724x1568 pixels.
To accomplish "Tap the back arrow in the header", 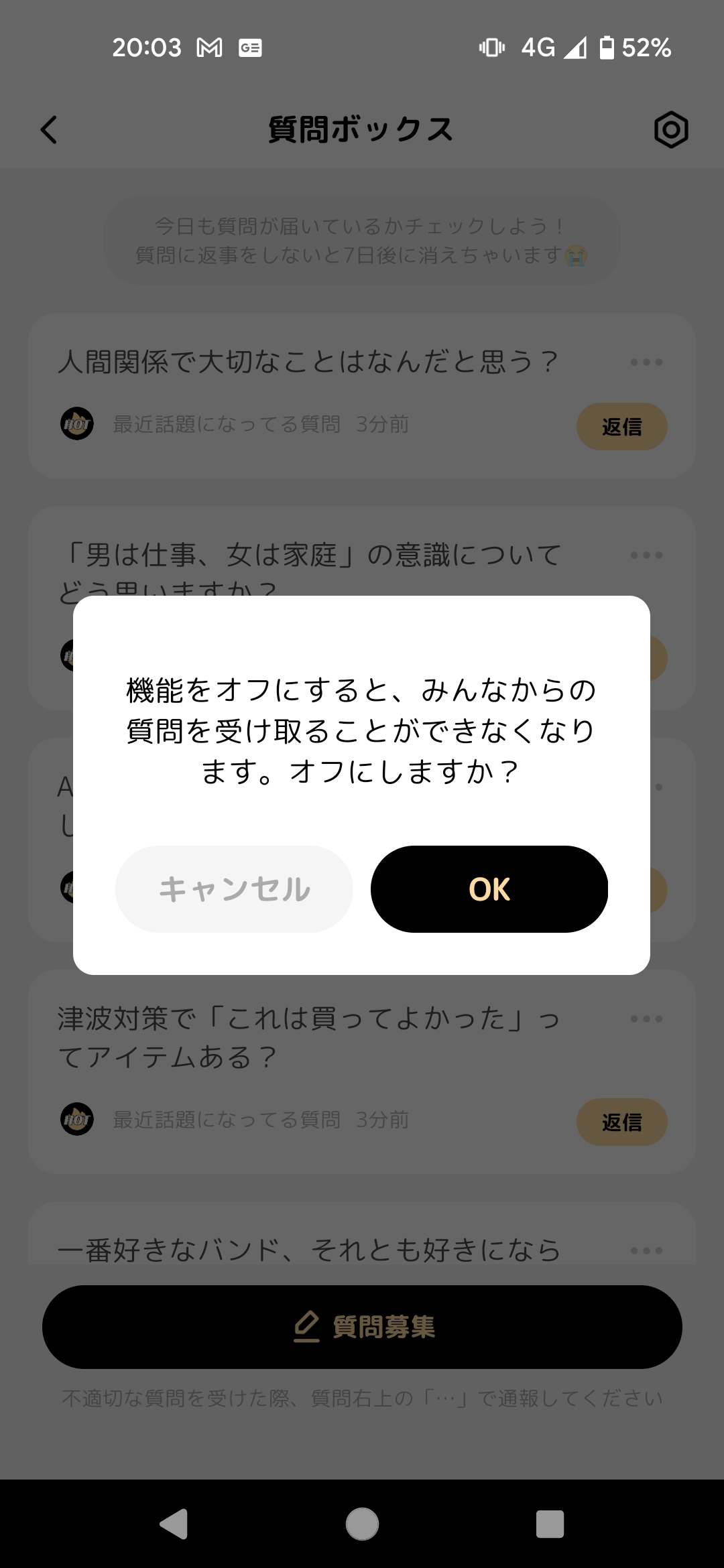I will (x=48, y=130).
